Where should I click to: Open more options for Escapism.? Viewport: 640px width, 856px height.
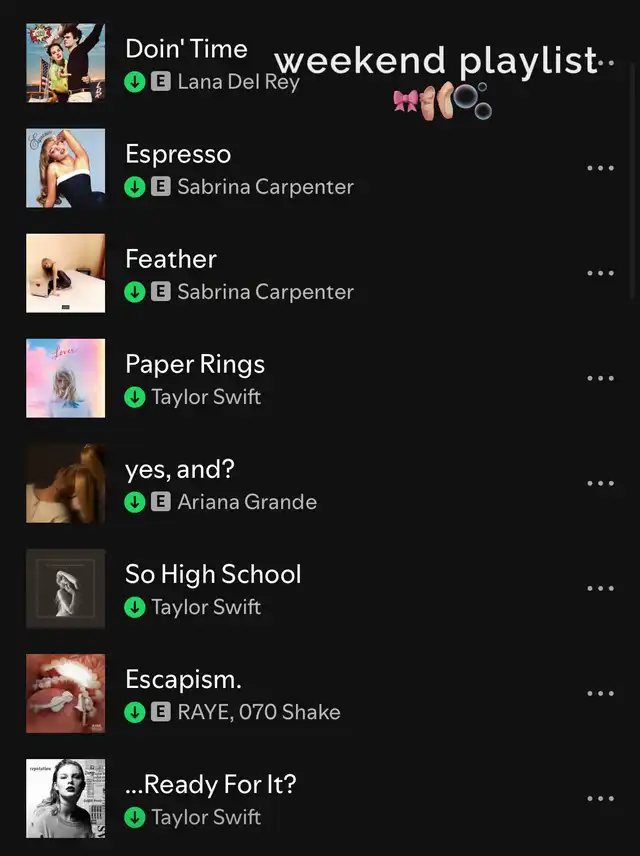(x=600, y=693)
